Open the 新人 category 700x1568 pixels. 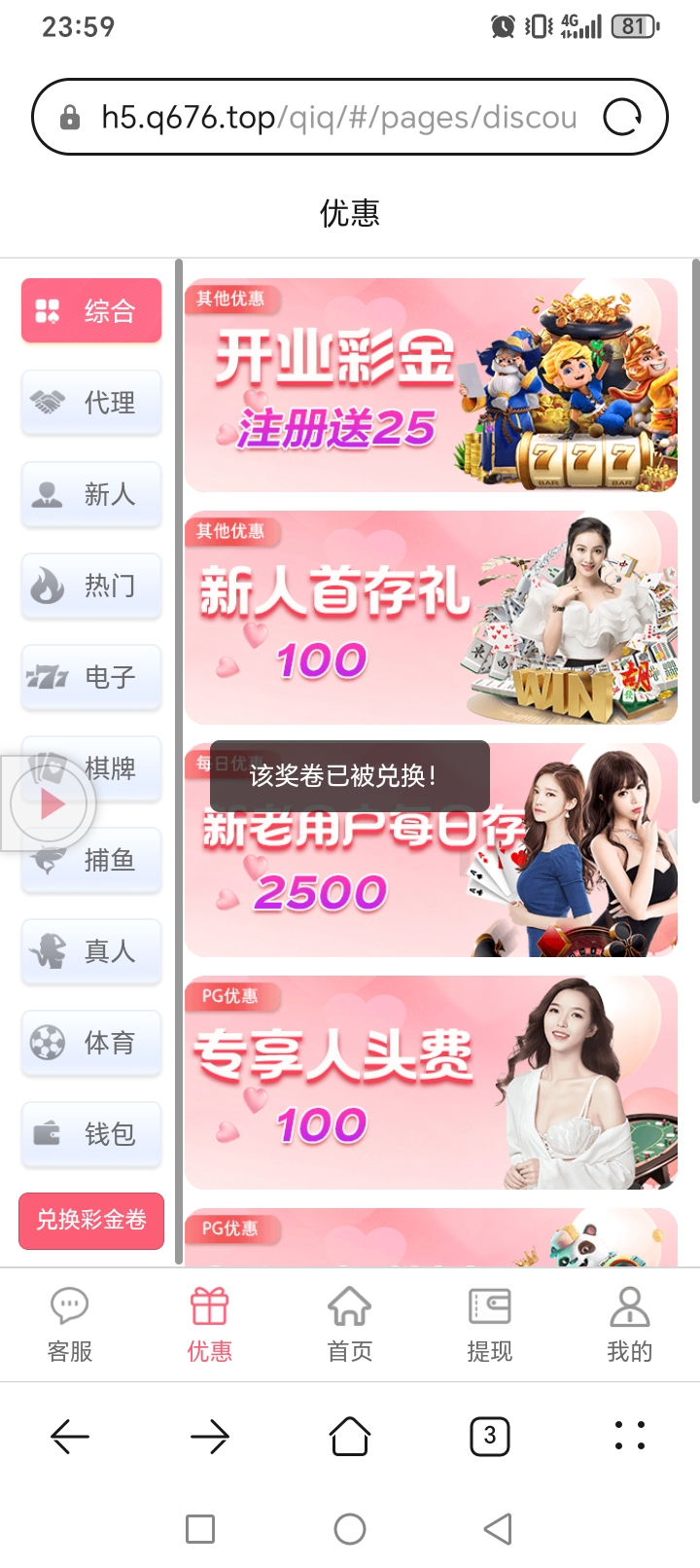pyautogui.click(x=91, y=494)
